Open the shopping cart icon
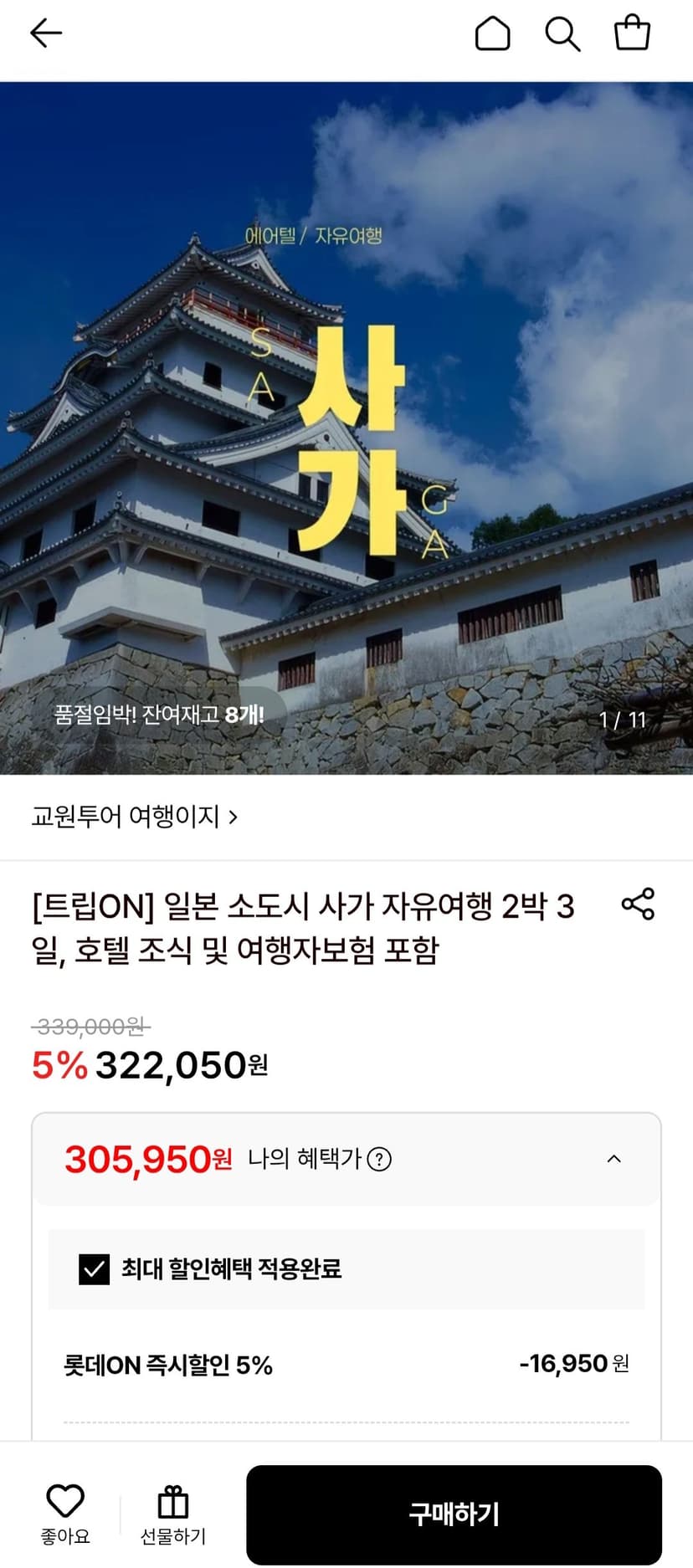Image resolution: width=693 pixels, height=1568 pixels. (632, 33)
